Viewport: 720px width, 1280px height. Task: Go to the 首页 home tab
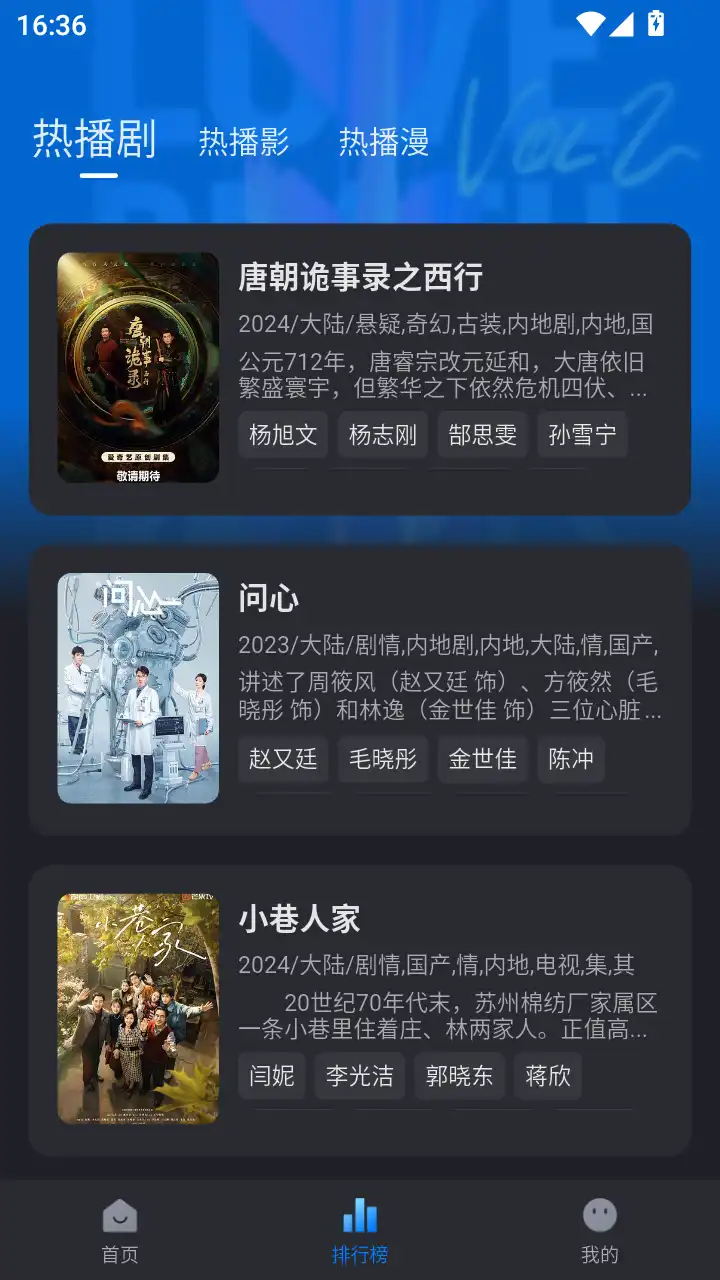point(120,1230)
